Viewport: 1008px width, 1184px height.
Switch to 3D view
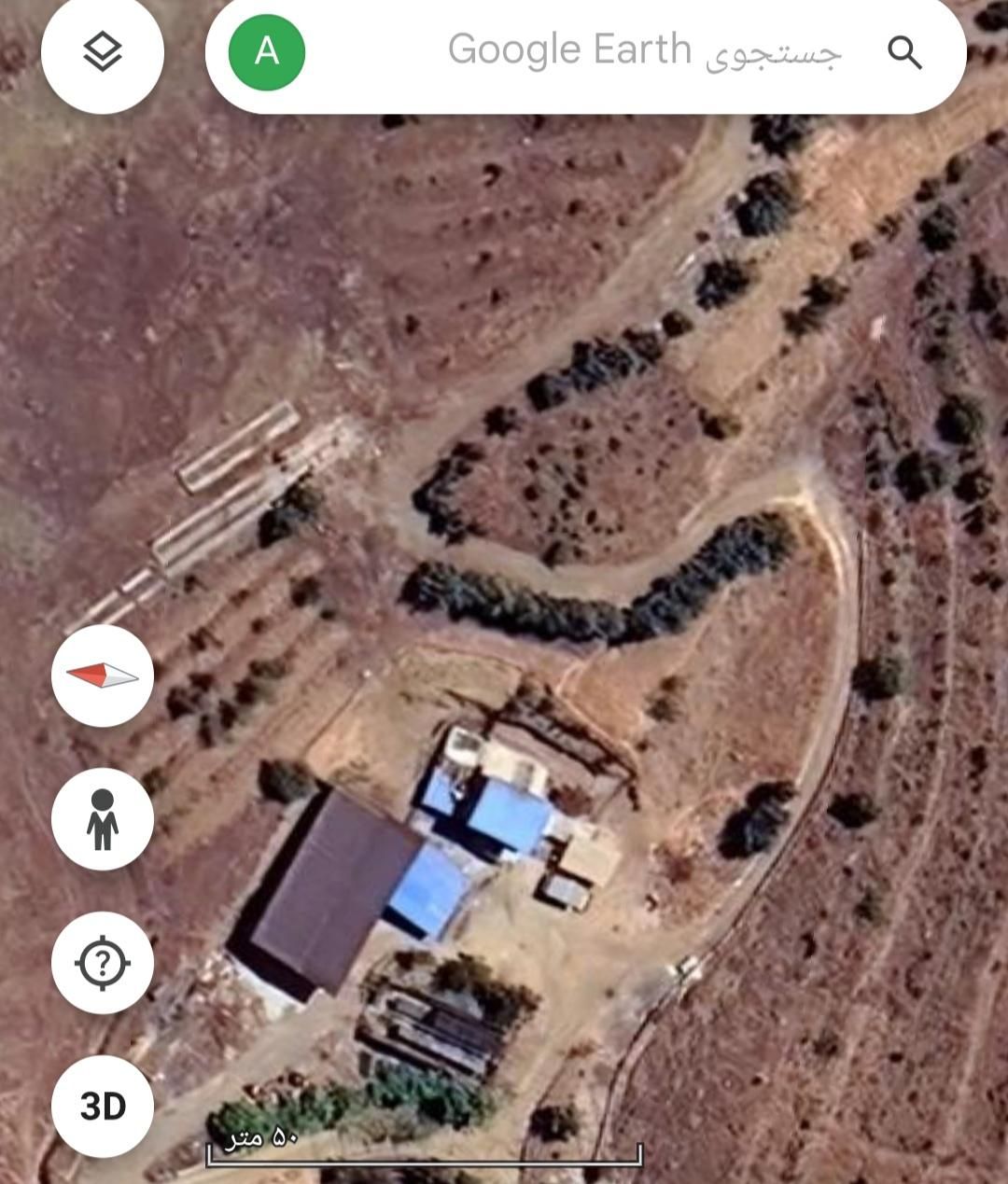pos(103,1106)
